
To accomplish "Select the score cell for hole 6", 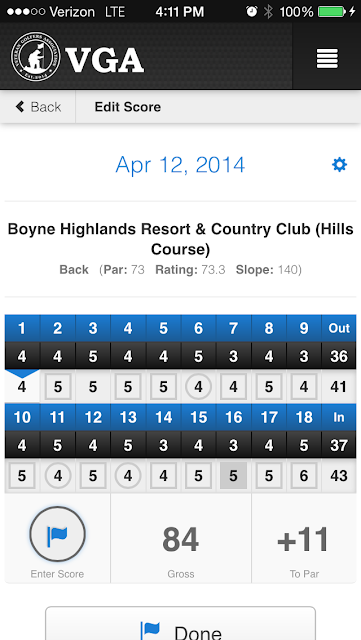I will coord(198,386).
